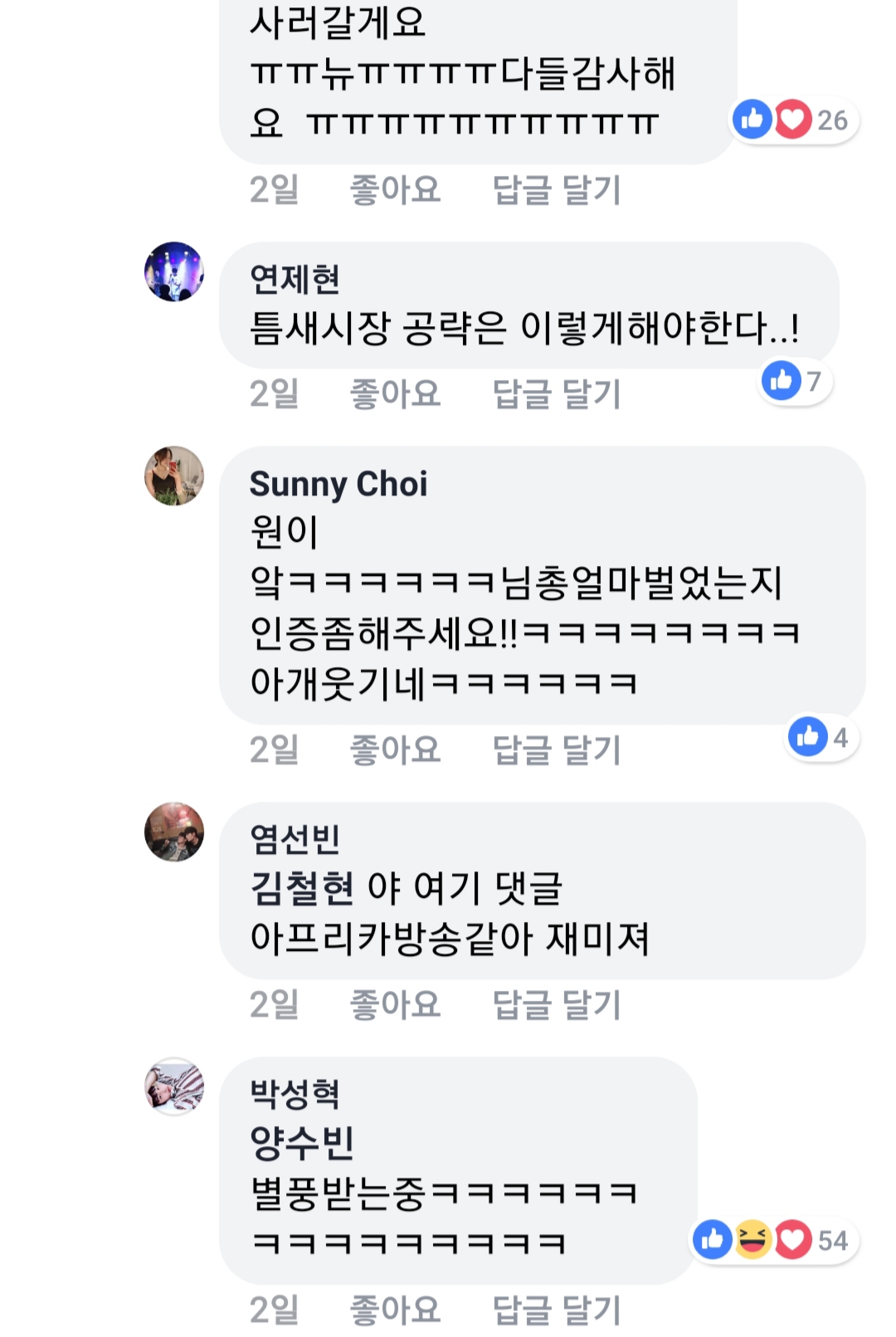
Task: Open 연제현's profile name
Action: click(x=295, y=280)
